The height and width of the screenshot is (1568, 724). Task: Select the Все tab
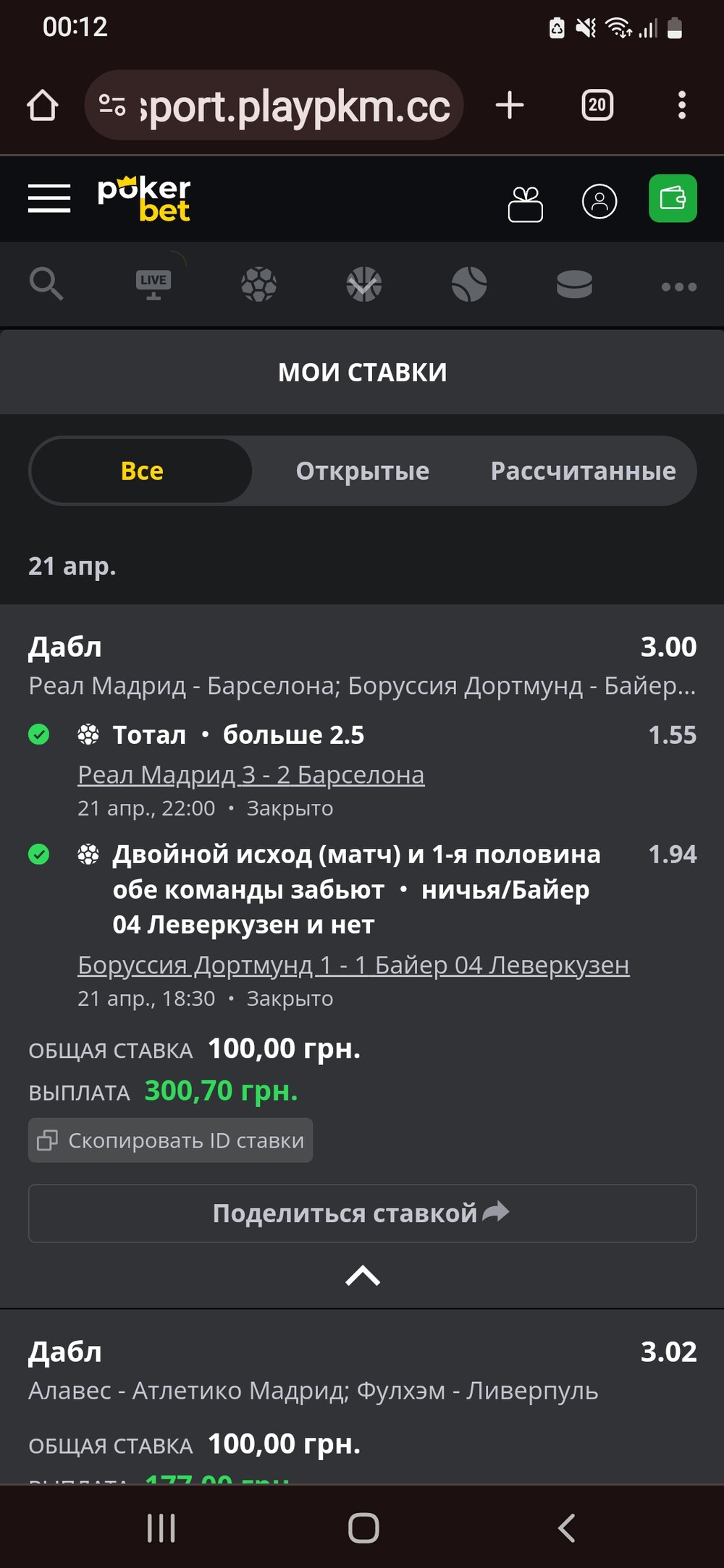coord(141,471)
